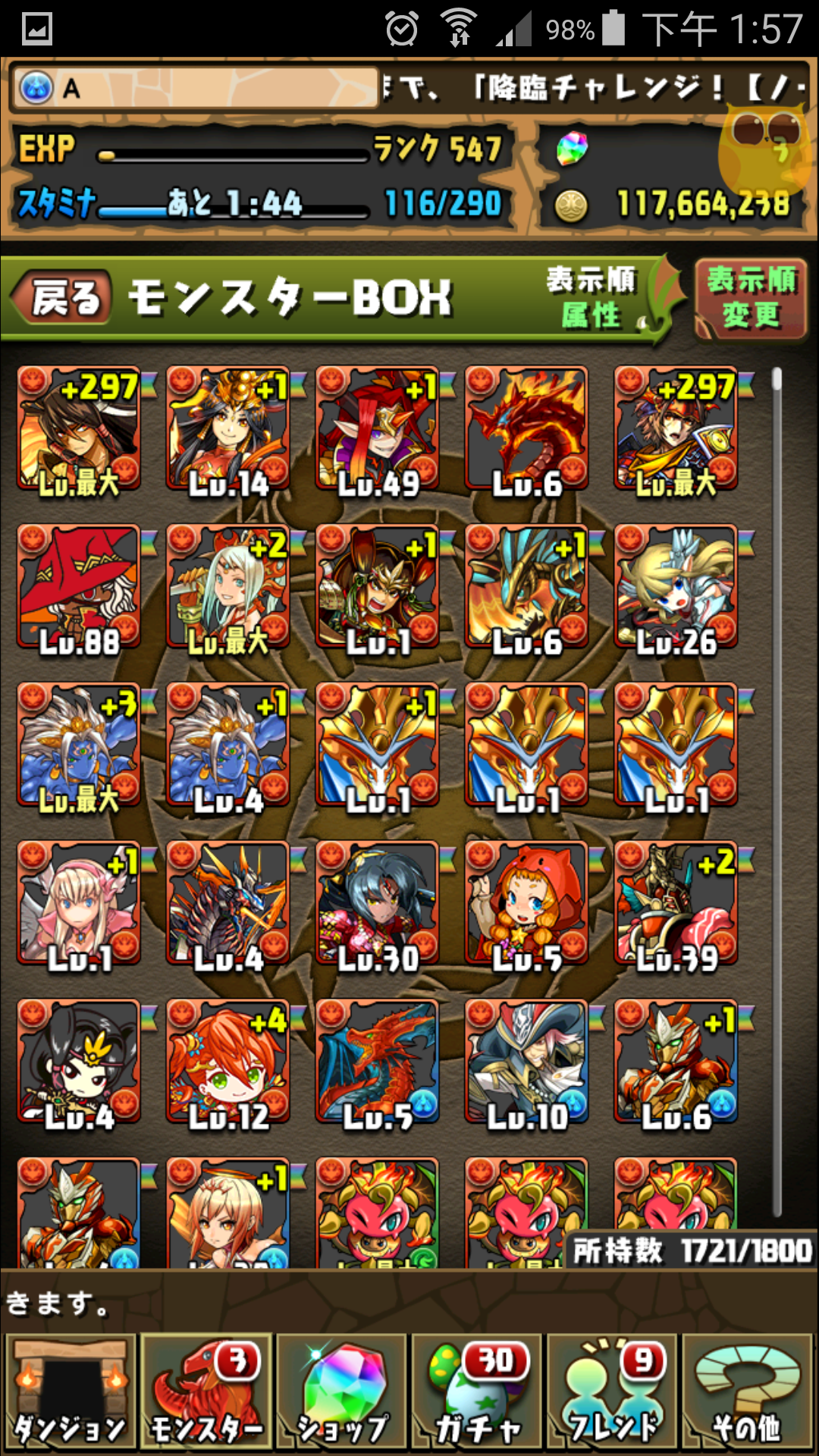
Task: Select the Lv.4 blue ogre monster with +1
Action: (228, 745)
